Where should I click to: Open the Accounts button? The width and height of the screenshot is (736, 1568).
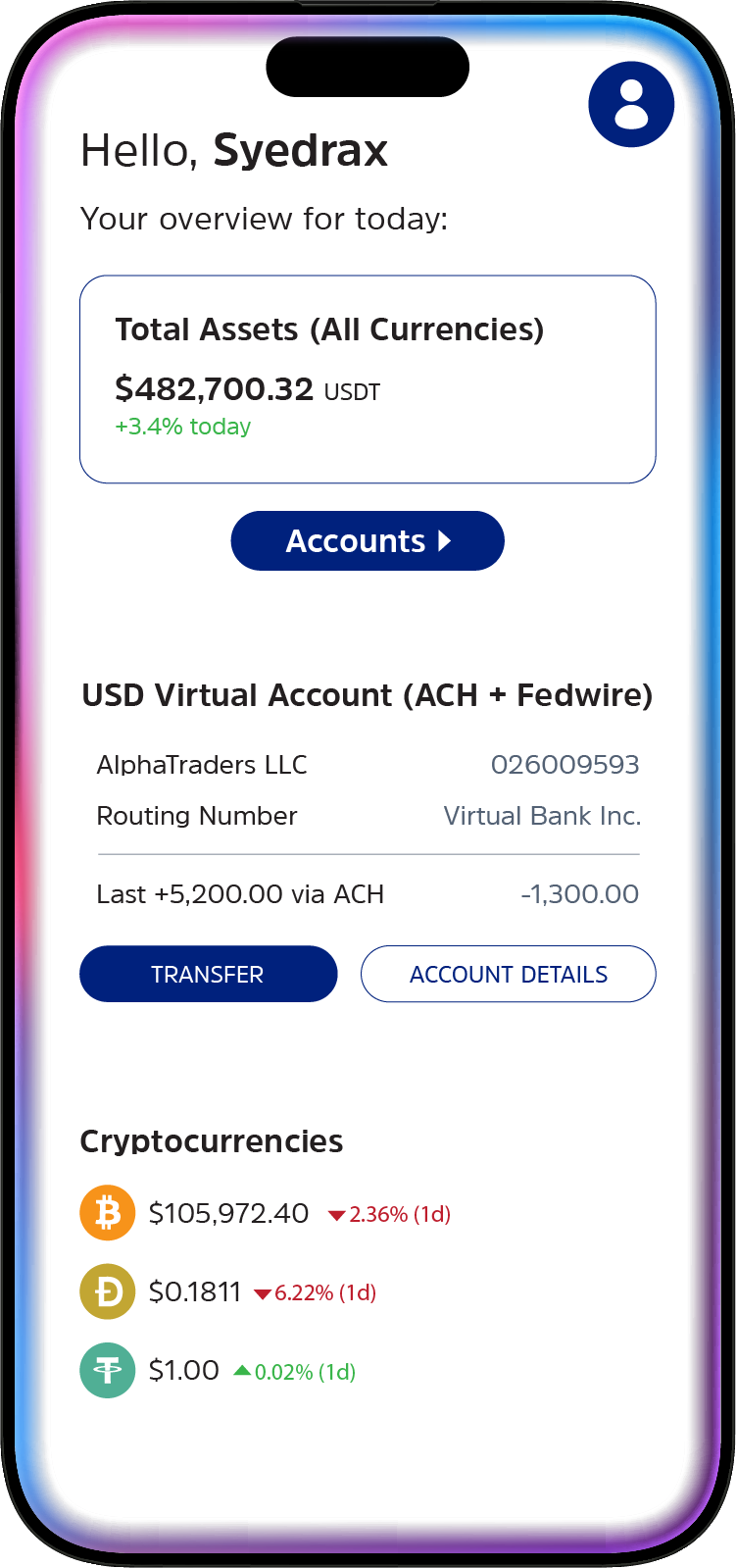[x=368, y=540]
